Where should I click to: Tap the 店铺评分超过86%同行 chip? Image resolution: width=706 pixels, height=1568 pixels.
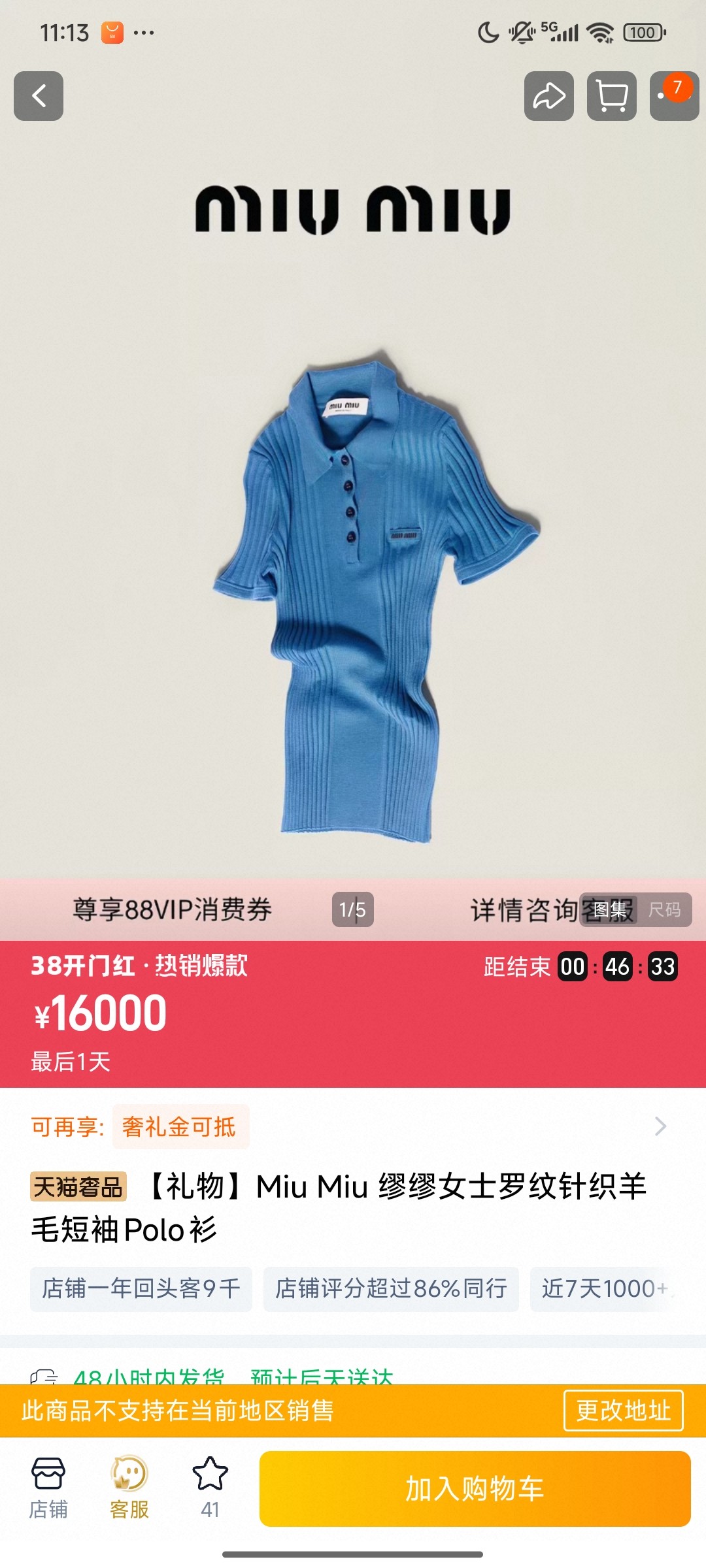[391, 1288]
